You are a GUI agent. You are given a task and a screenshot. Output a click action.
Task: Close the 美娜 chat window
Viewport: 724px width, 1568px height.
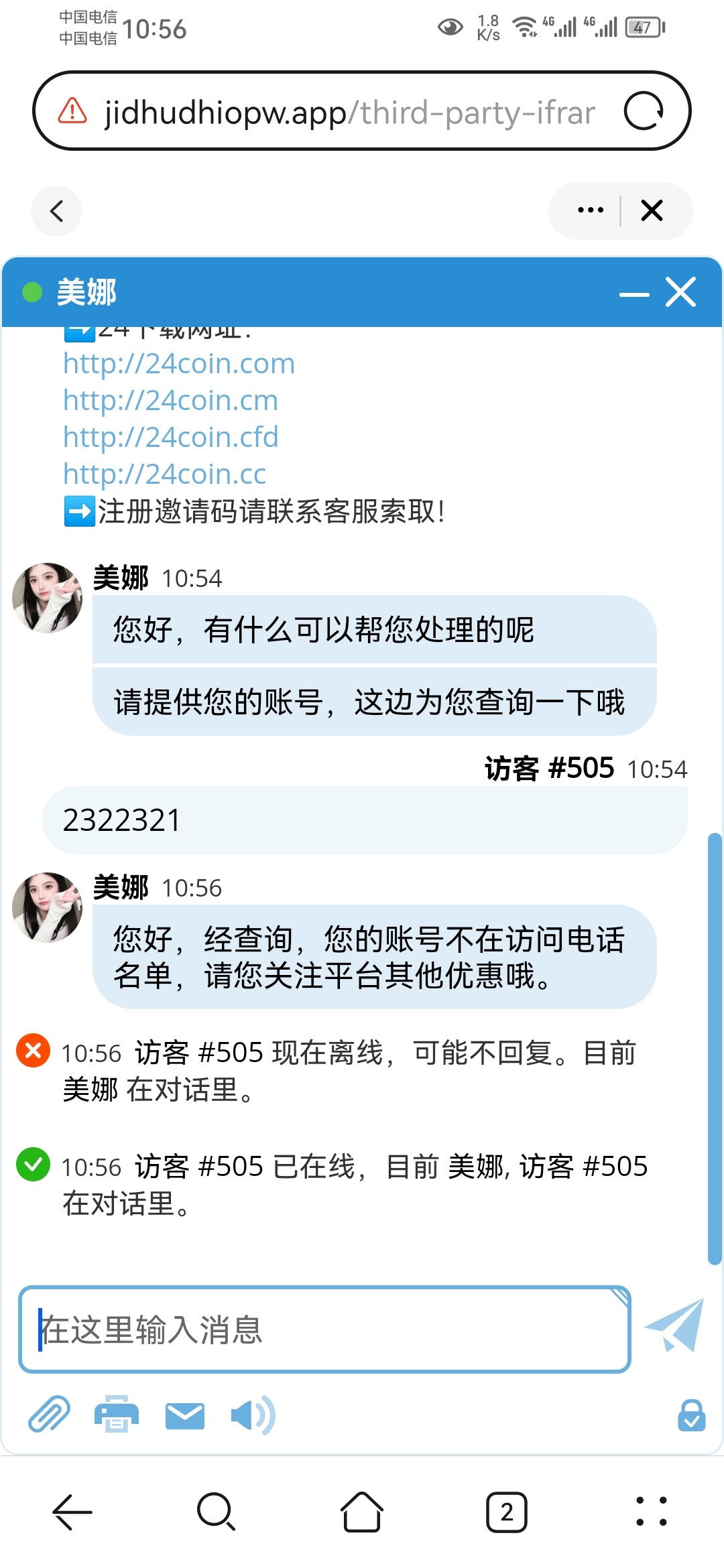click(680, 292)
